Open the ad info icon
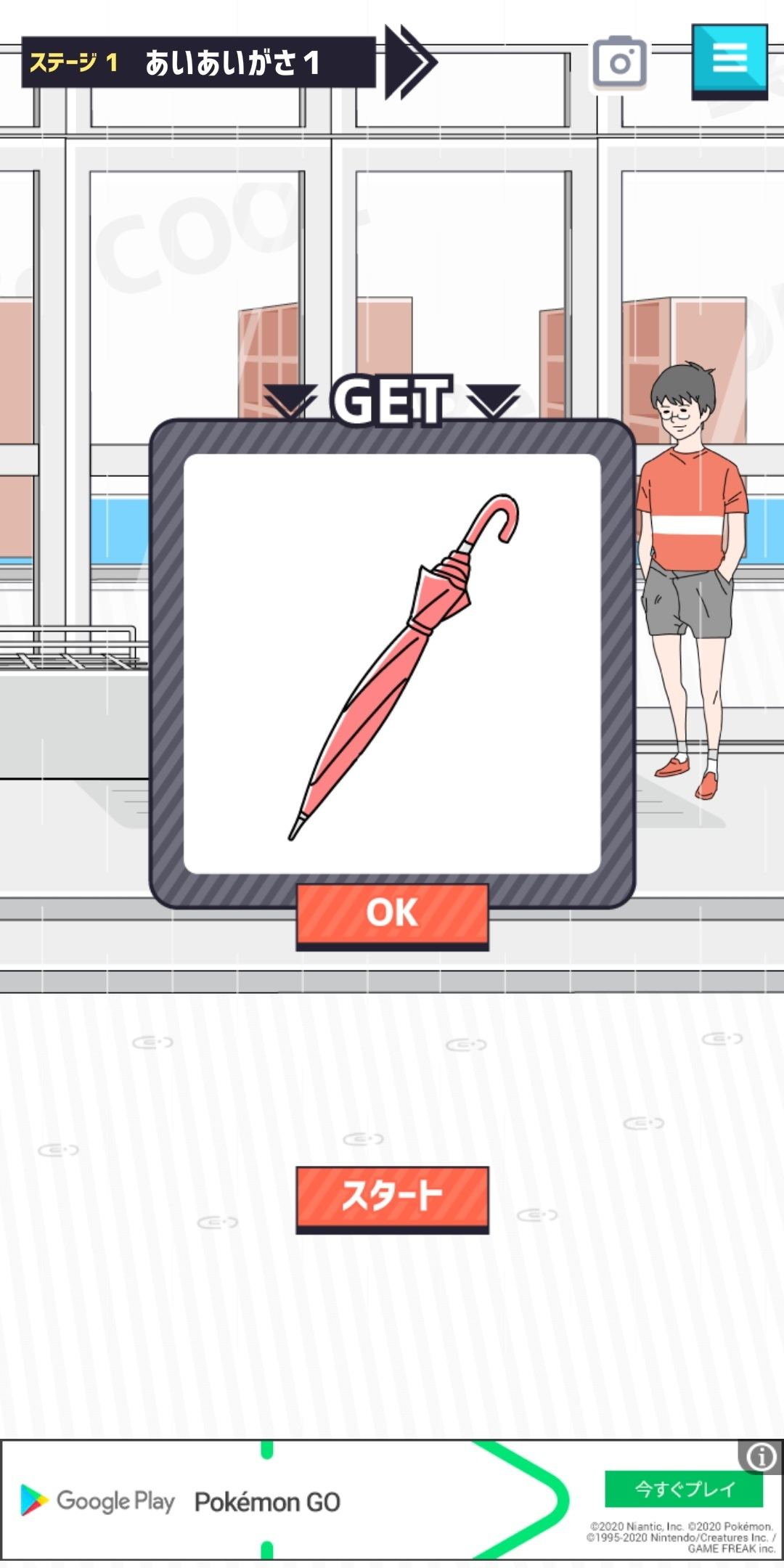Image resolution: width=784 pixels, height=1568 pixels. point(761,1456)
